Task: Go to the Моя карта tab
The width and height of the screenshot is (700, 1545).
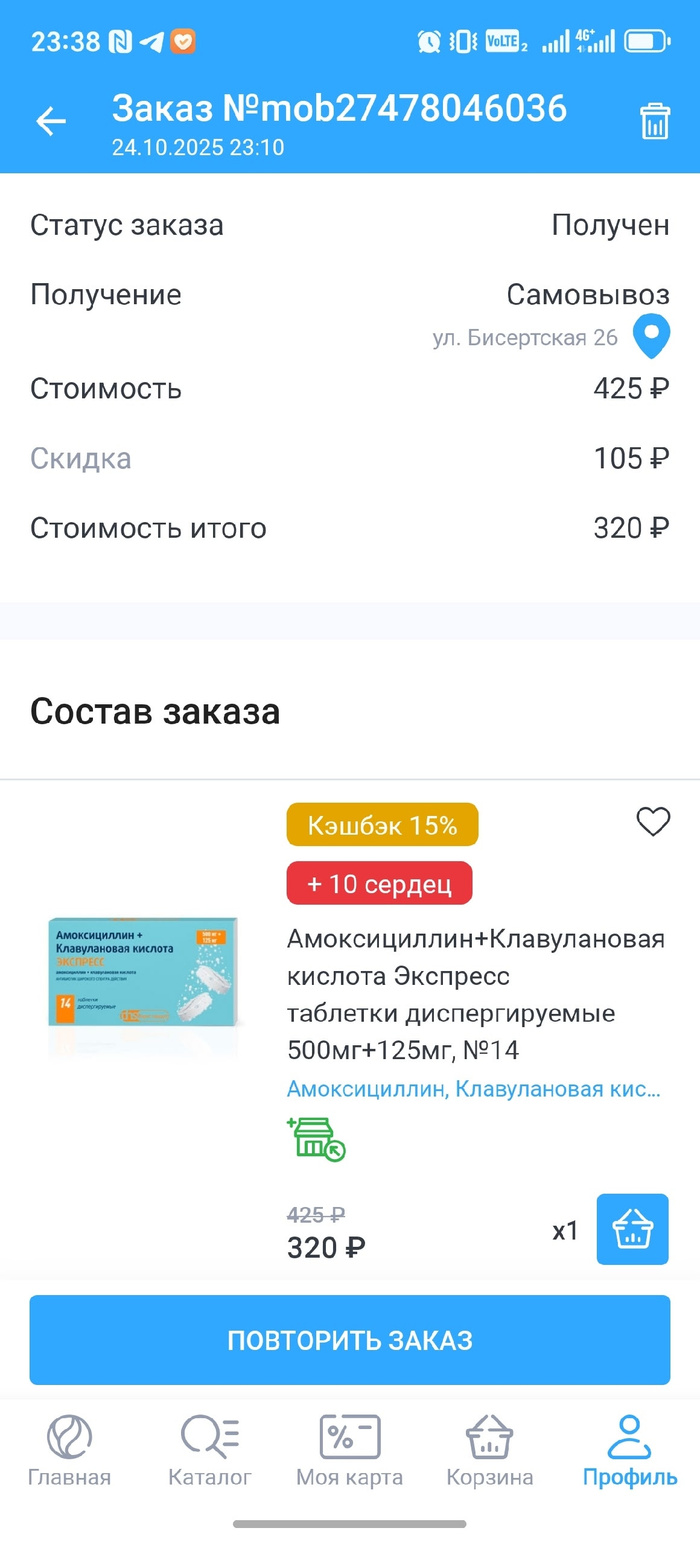Action: (350, 1450)
